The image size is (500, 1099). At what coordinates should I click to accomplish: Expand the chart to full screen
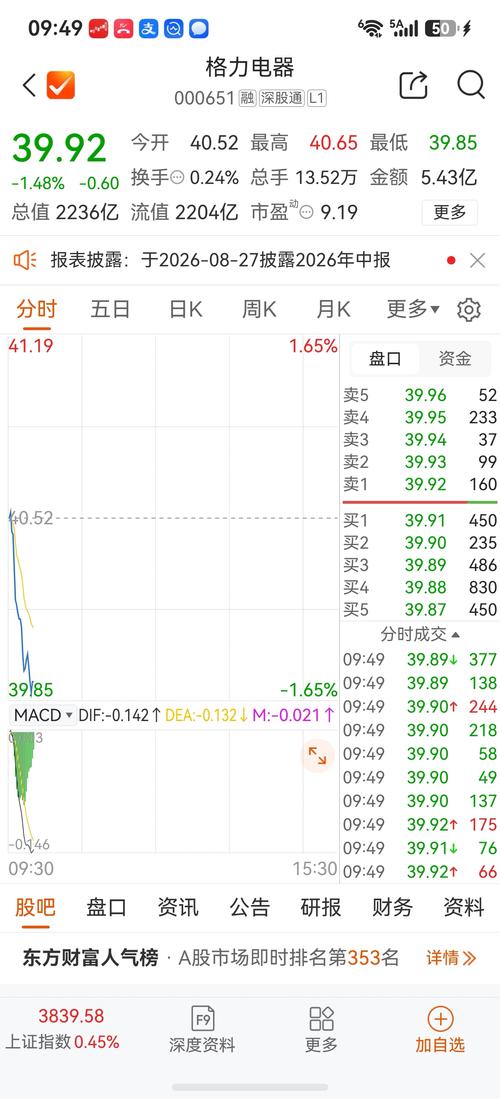(317, 755)
